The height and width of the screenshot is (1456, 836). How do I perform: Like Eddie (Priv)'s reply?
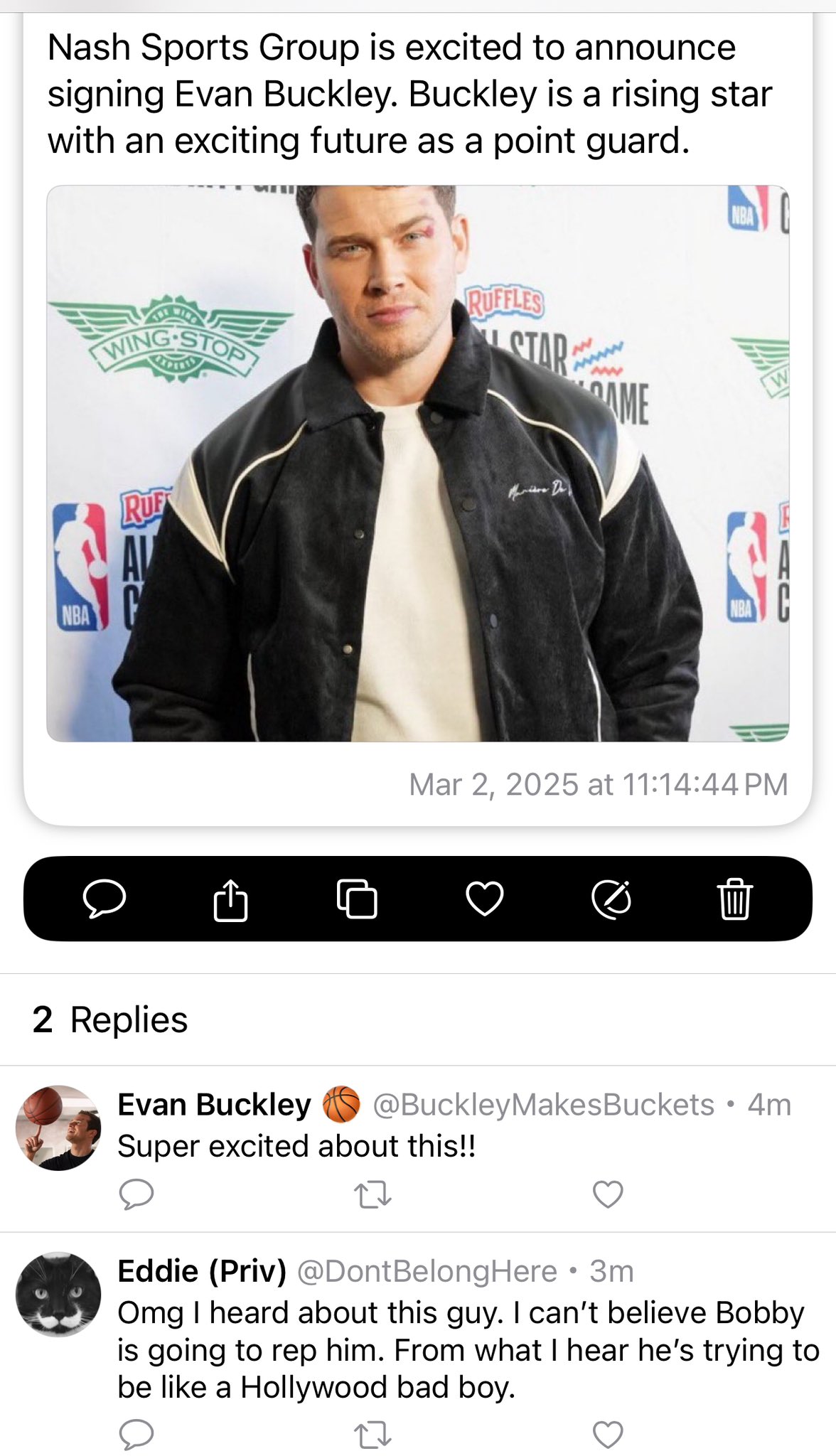tap(608, 1435)
